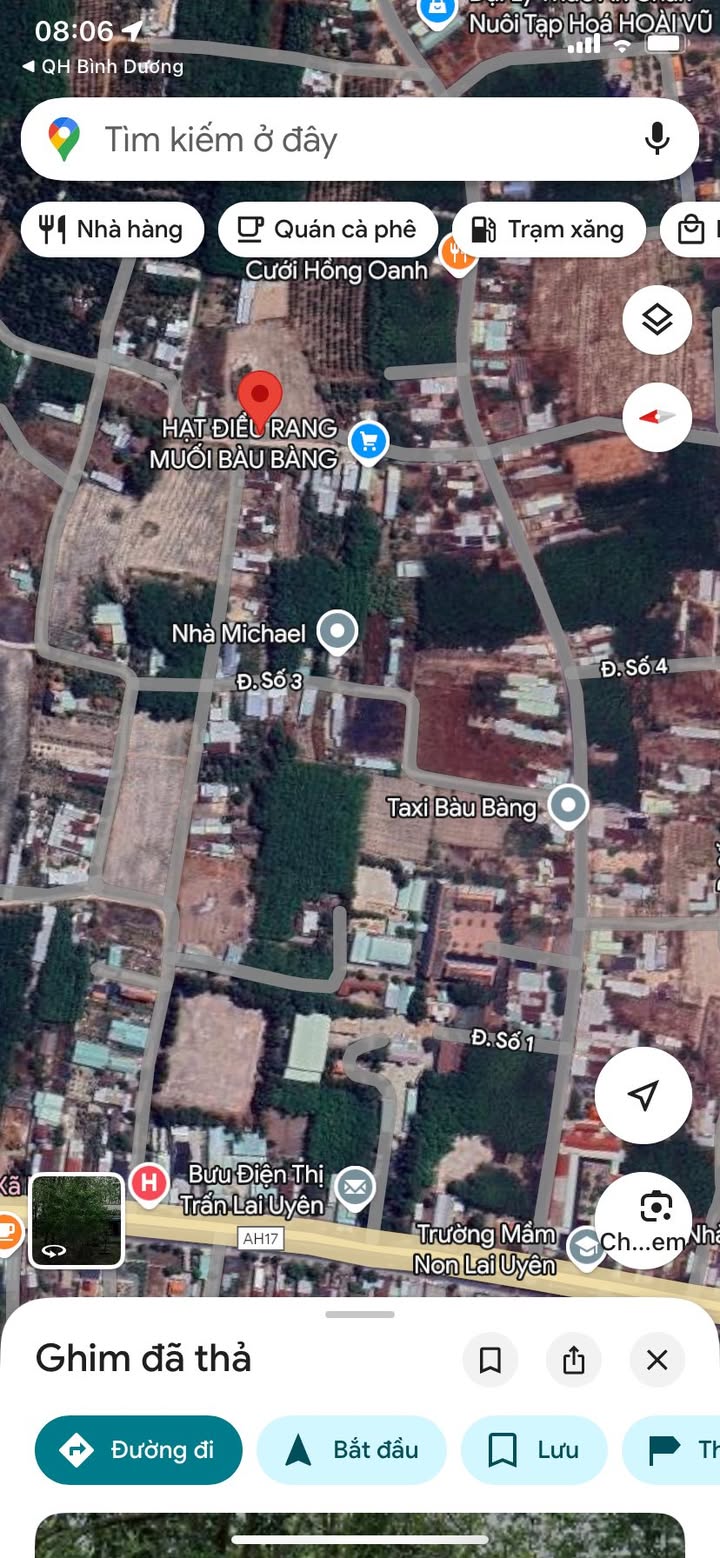Open the "Taxi Bàu Bàng" map marker
This screenshot has width=720, height=1558.
tap(569, 805)
